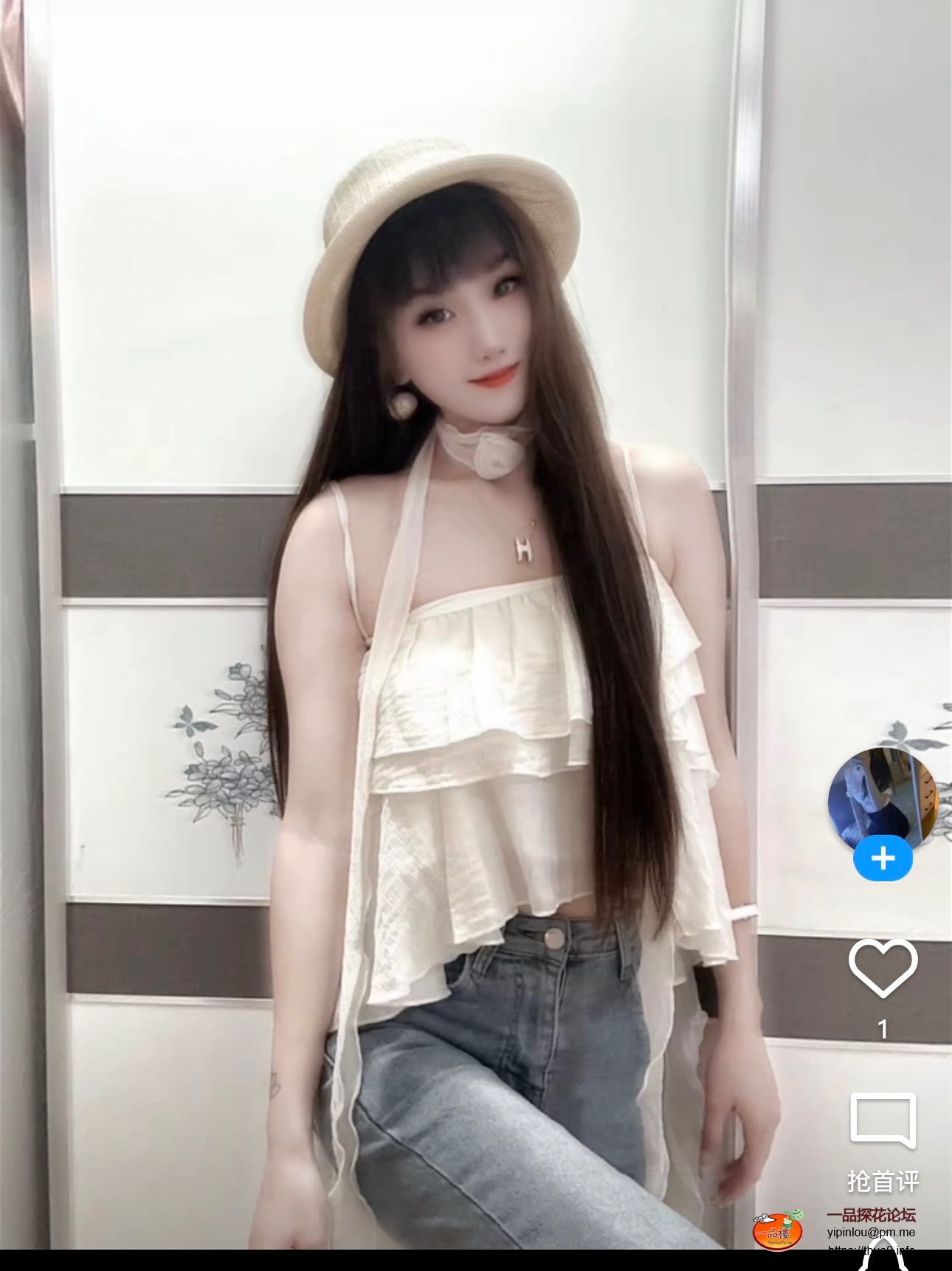The image size is (952, 1271).
Task: Follow the creator with the blue plus button
Action: 883,859
